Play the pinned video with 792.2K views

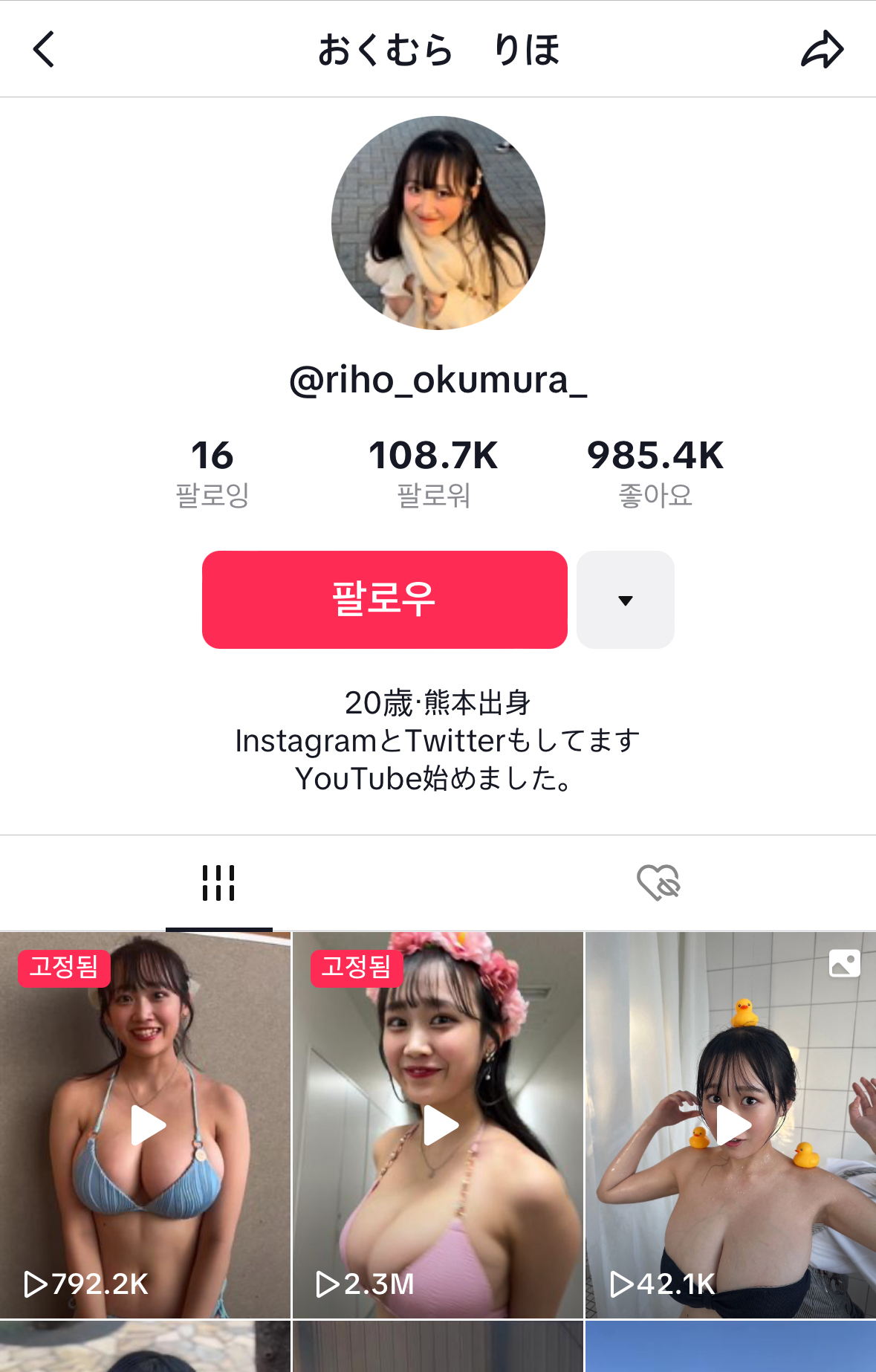click(x=146, y=1125)
